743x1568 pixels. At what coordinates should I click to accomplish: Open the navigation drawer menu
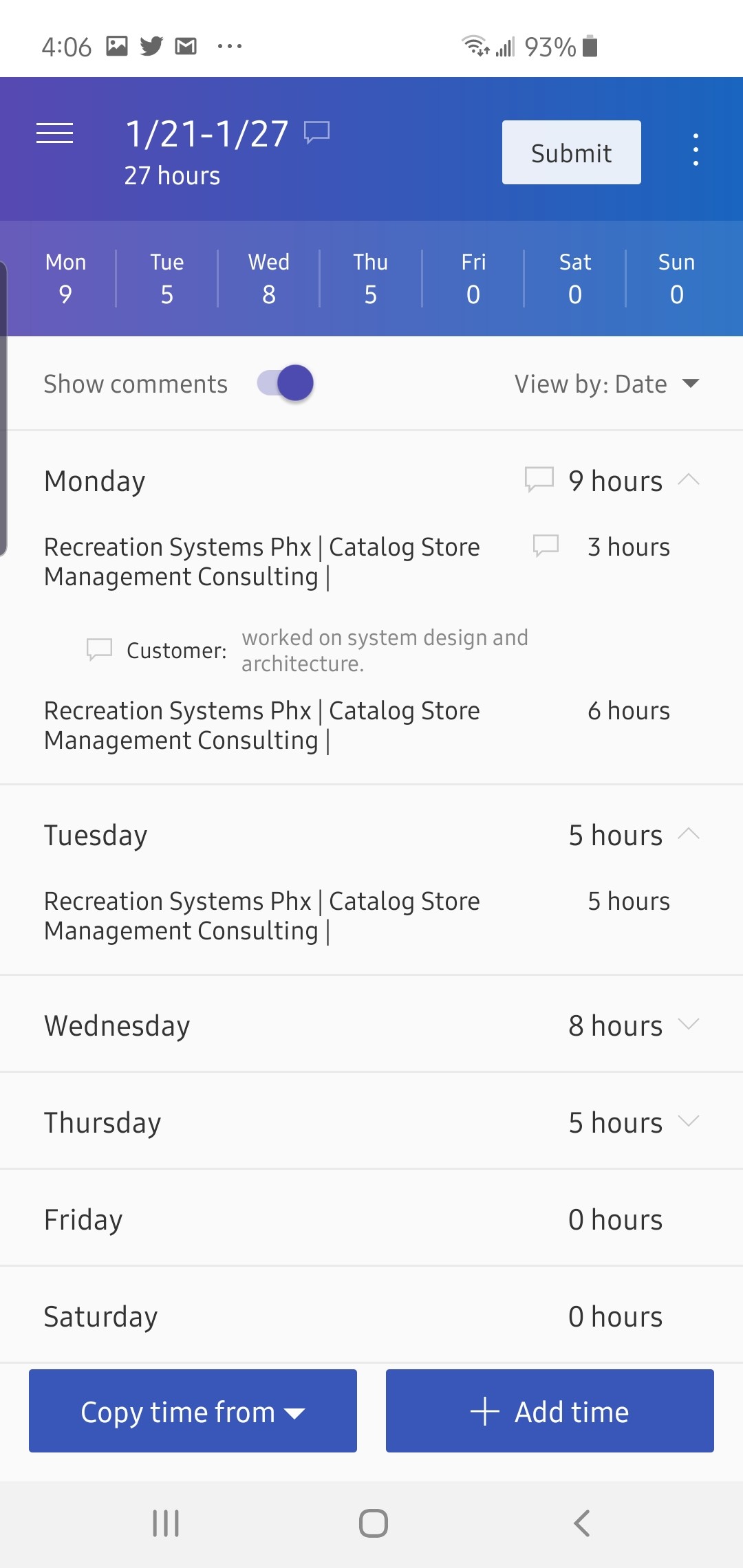tap(56, 133)
